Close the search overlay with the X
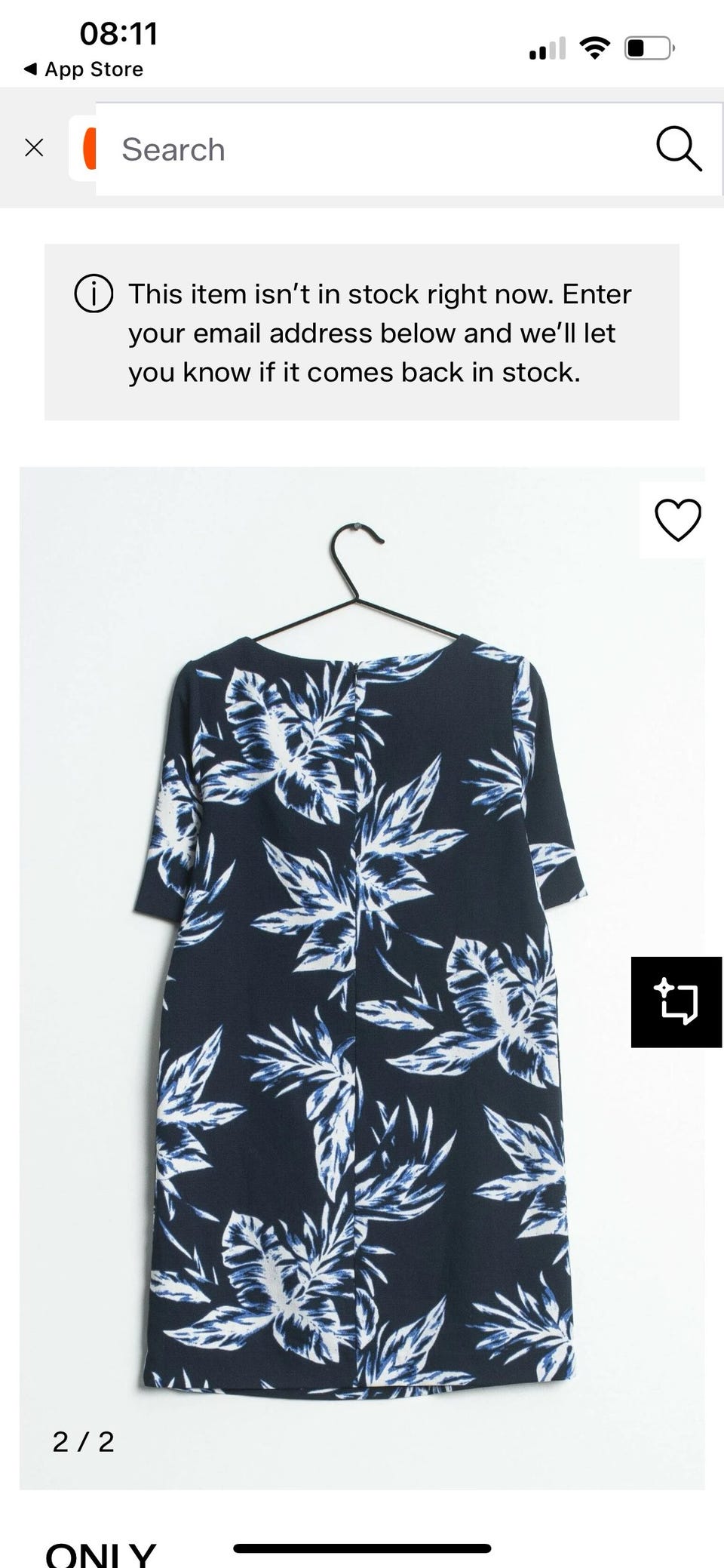The width and height of the screenshot is (724, 1568). [34, 148]
